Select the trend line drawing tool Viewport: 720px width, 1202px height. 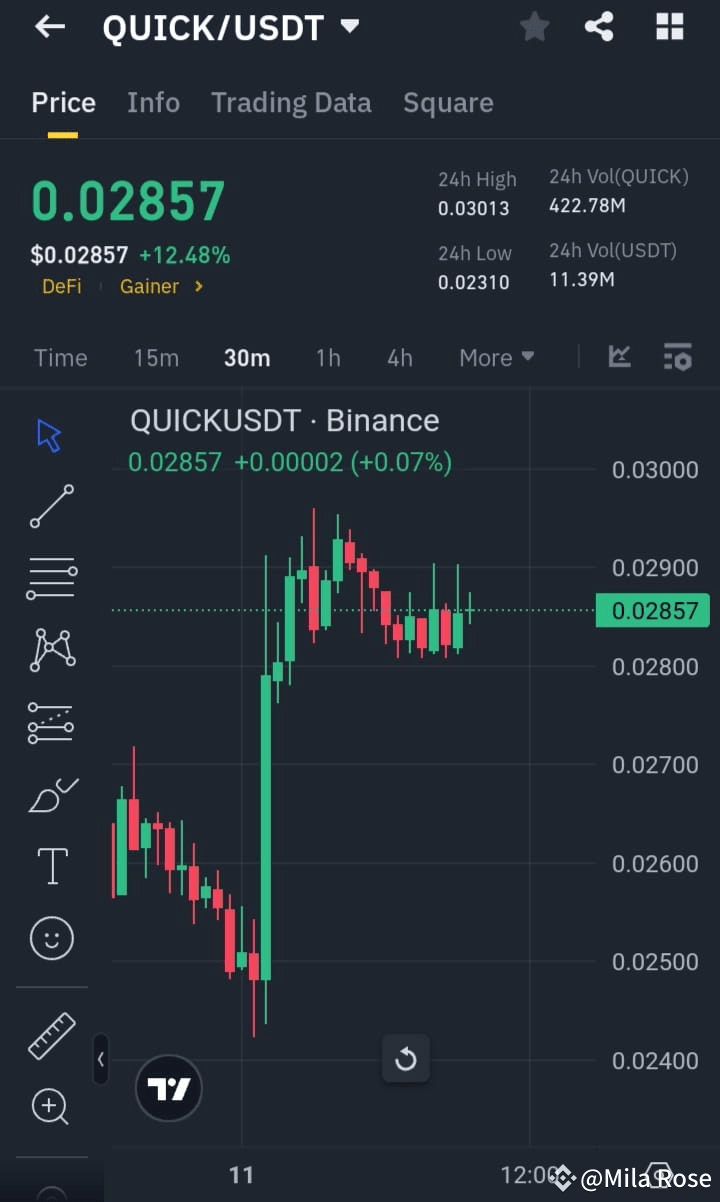point(51,506)
